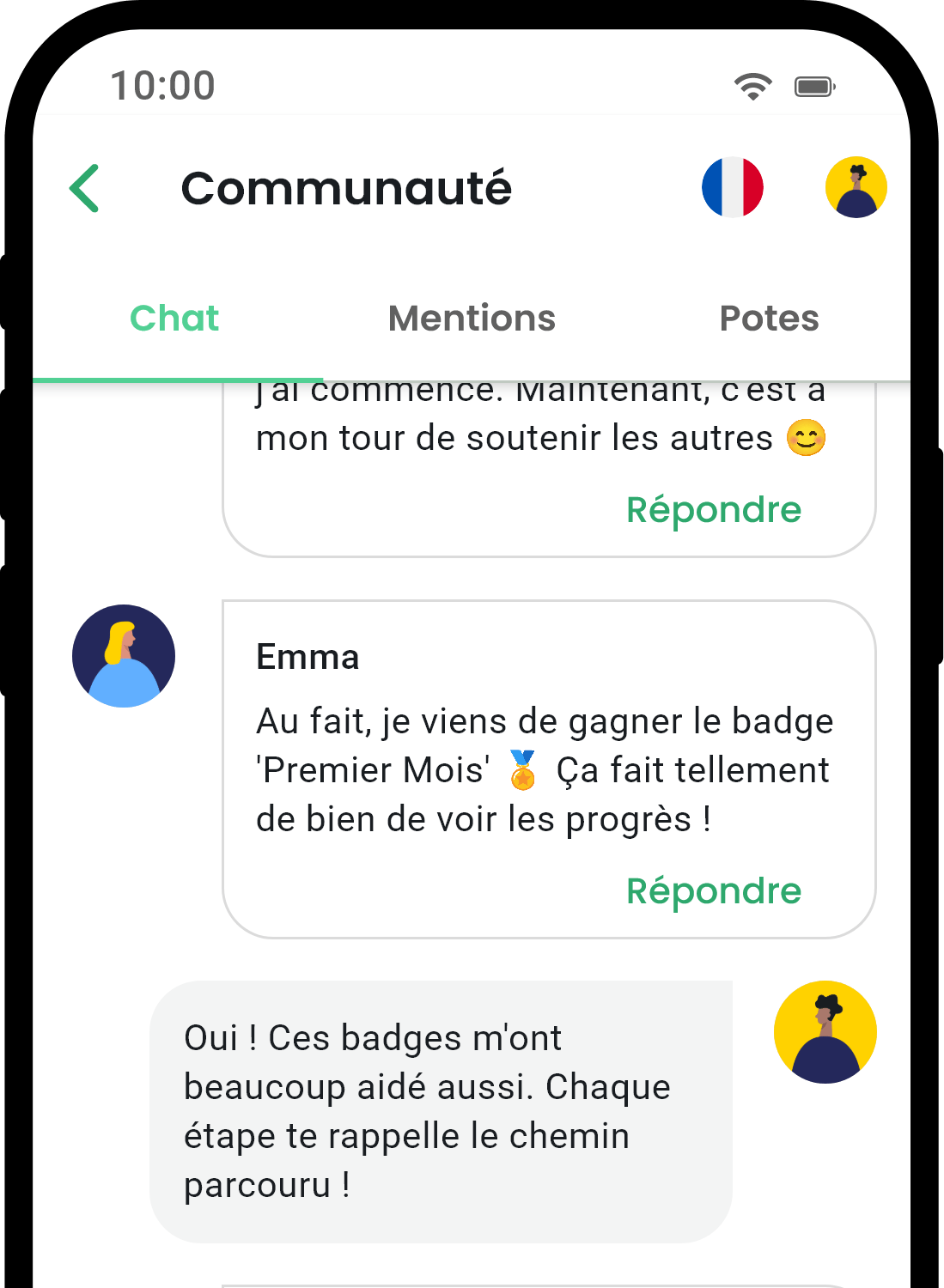944x1288 pixels.
Task: Tap the back arrow to leave Communauté
Action: click(83, 186)
